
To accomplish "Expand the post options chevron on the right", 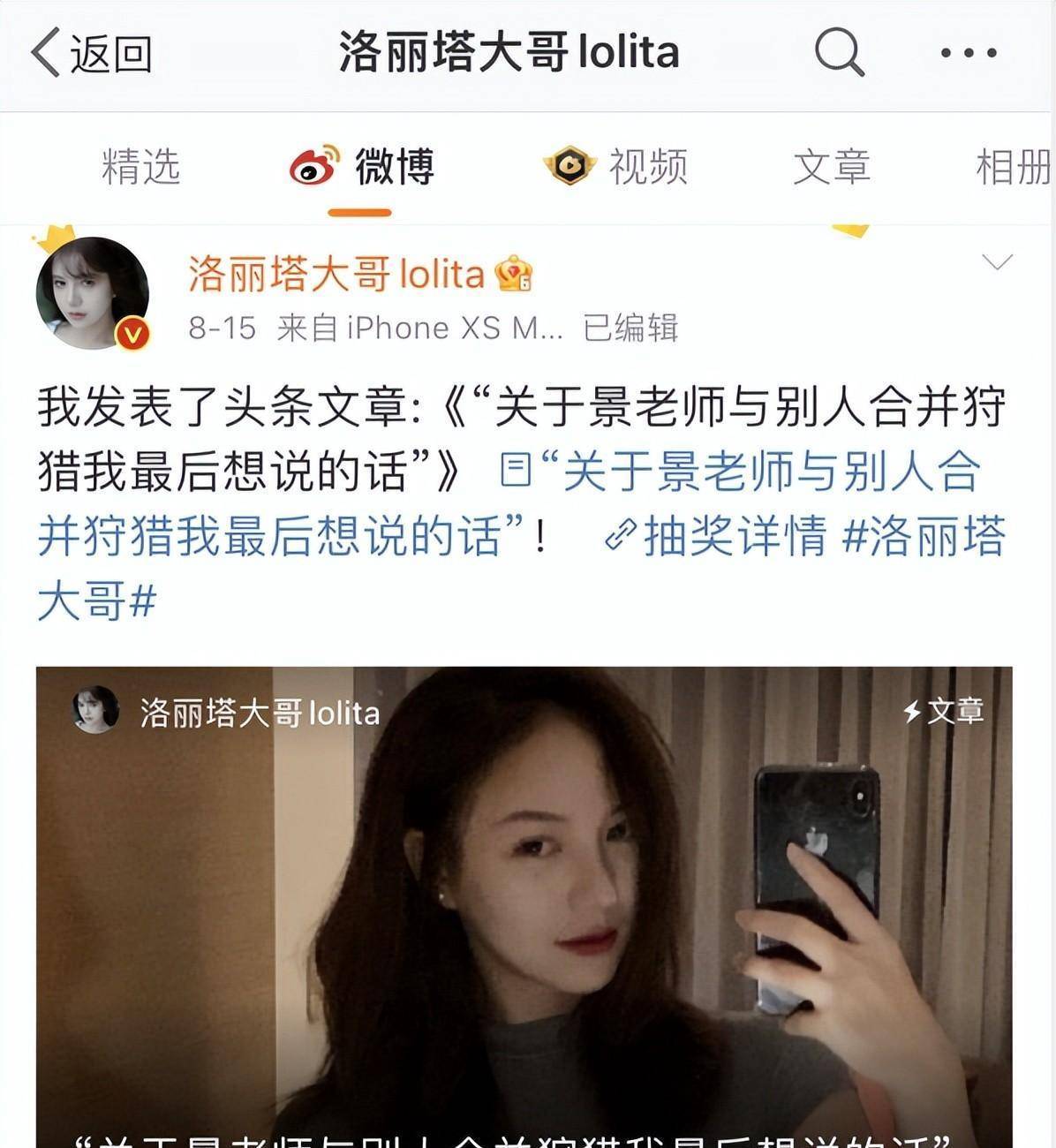I will 998,262.
